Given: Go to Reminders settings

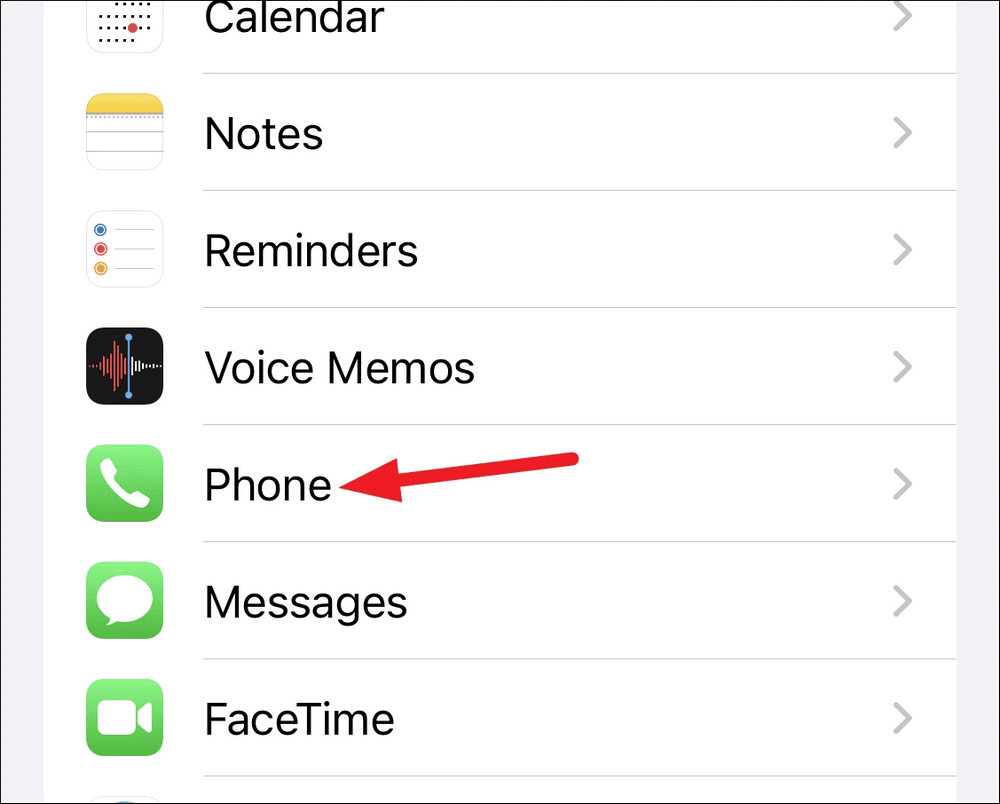Looking at the screenshot, I should pos(311,250).
